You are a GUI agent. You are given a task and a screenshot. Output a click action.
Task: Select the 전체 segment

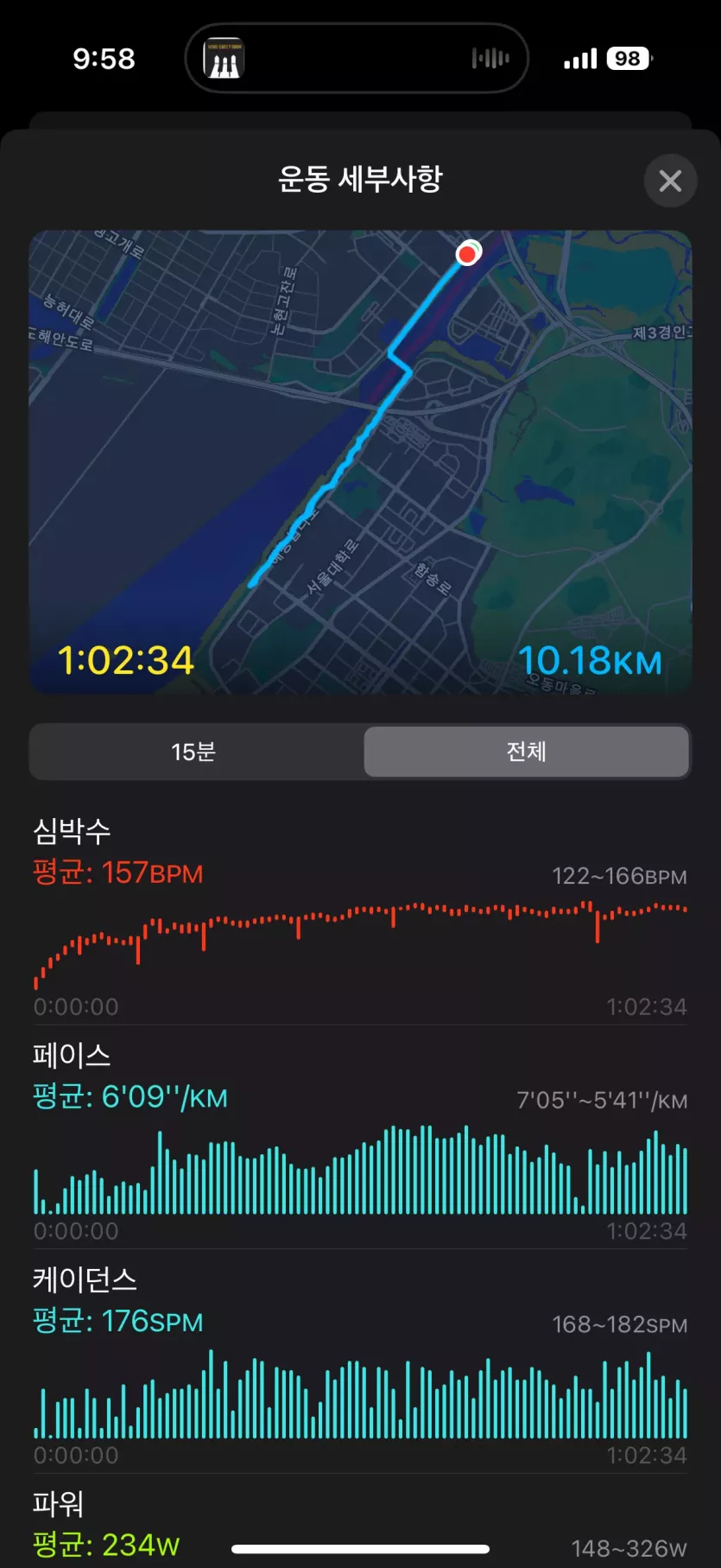[x=526, y=752]
